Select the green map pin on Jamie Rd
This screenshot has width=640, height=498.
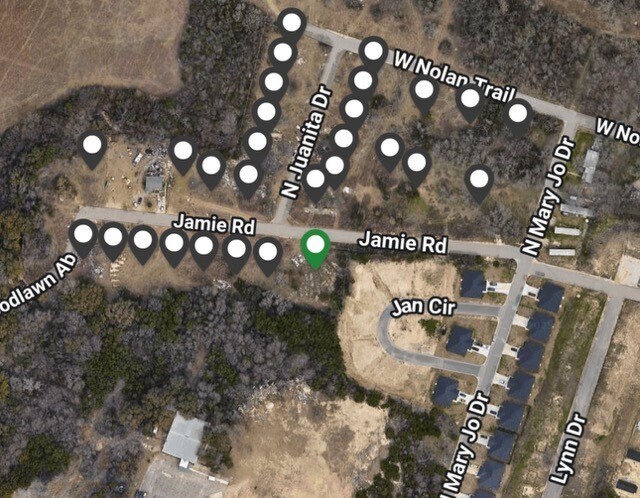tap(317, 246)
